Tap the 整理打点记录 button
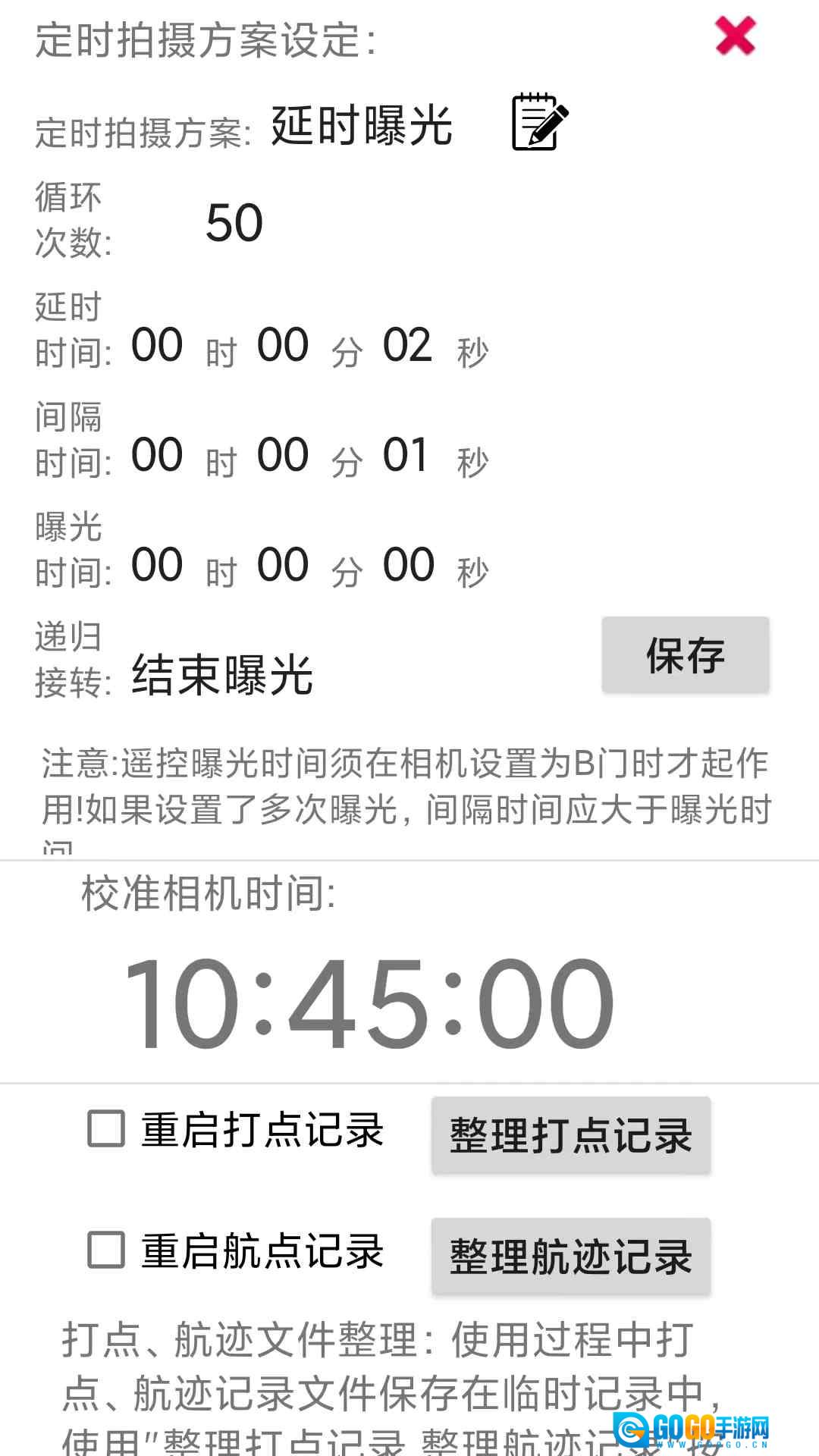Image resolution: width=819 pixels, height=1456 pixels. click(571, 1135)
